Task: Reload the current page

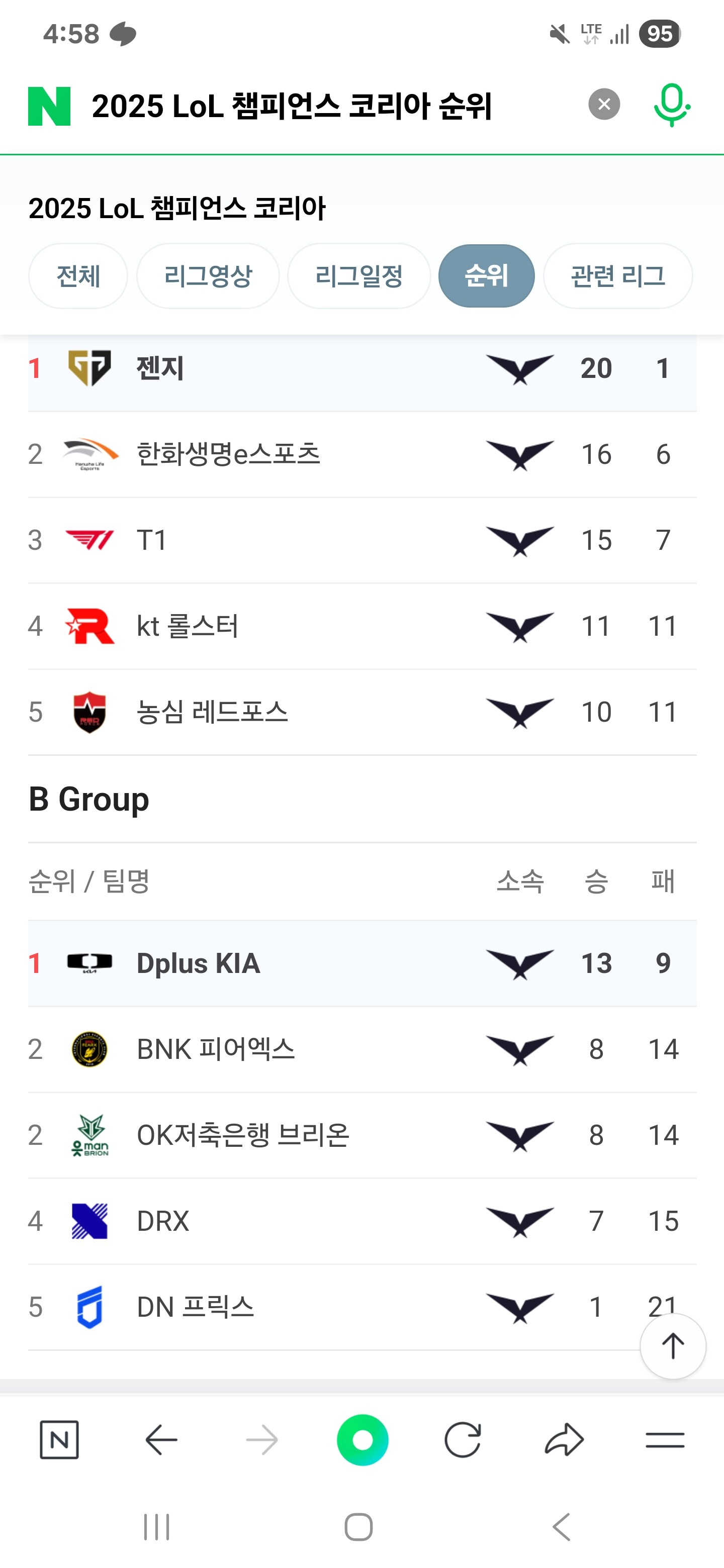Action: coord(463,1440)
